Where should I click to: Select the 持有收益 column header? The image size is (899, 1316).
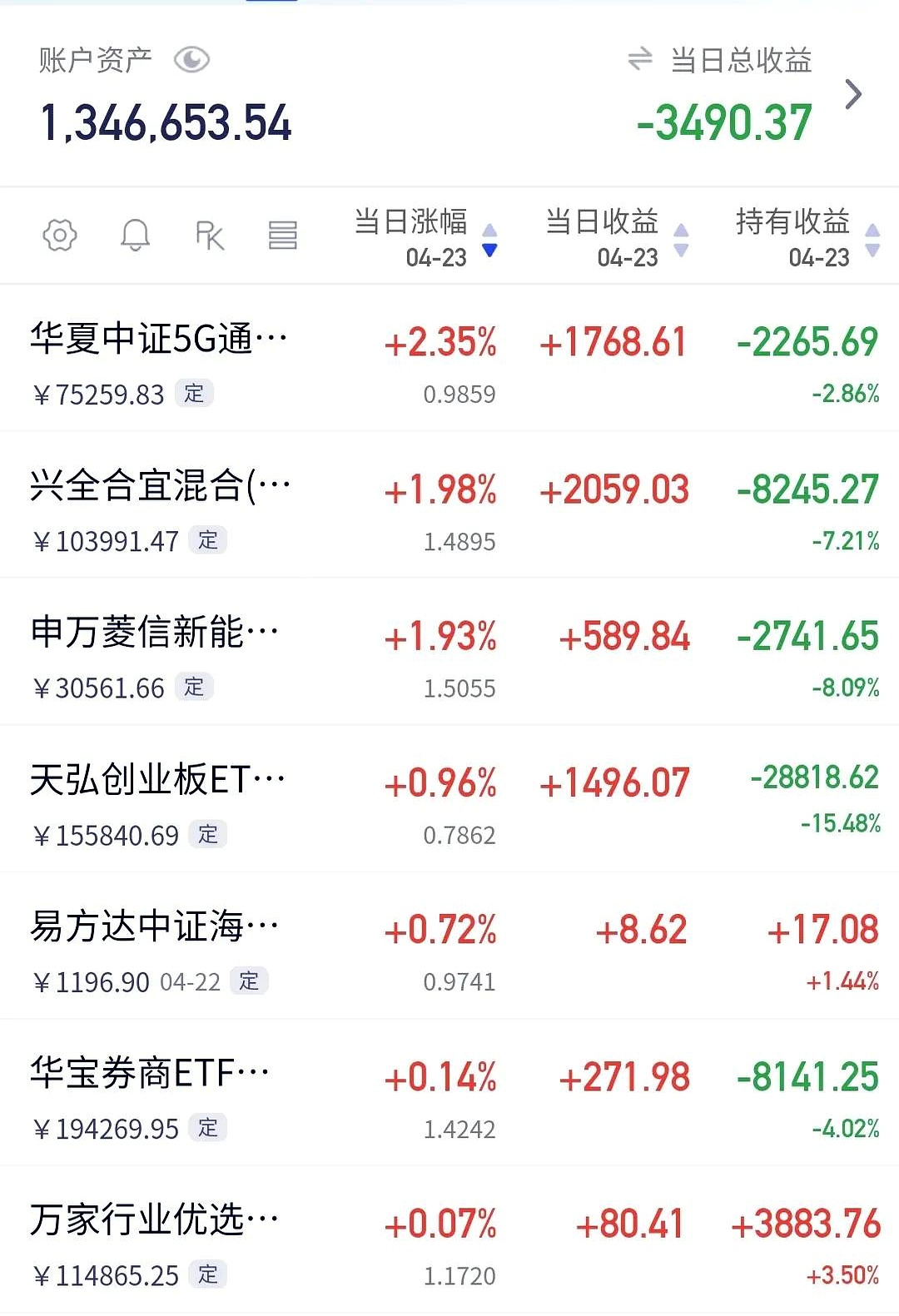[795, 223]
